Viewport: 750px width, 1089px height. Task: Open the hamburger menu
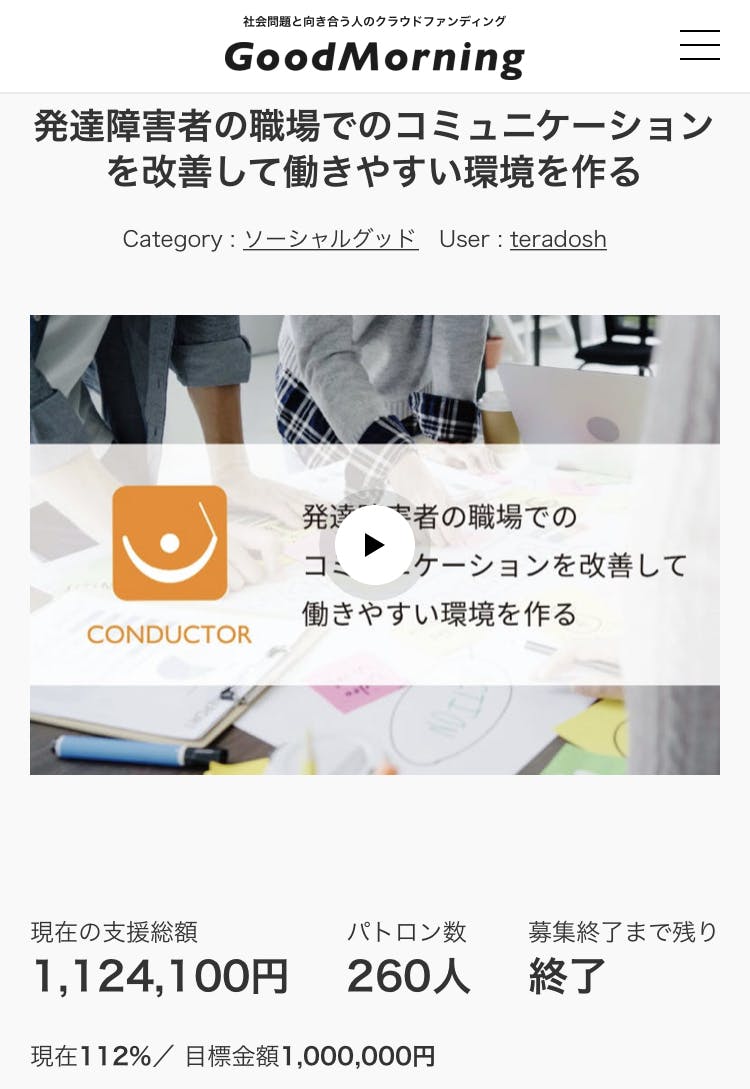[x=699, y=45]
